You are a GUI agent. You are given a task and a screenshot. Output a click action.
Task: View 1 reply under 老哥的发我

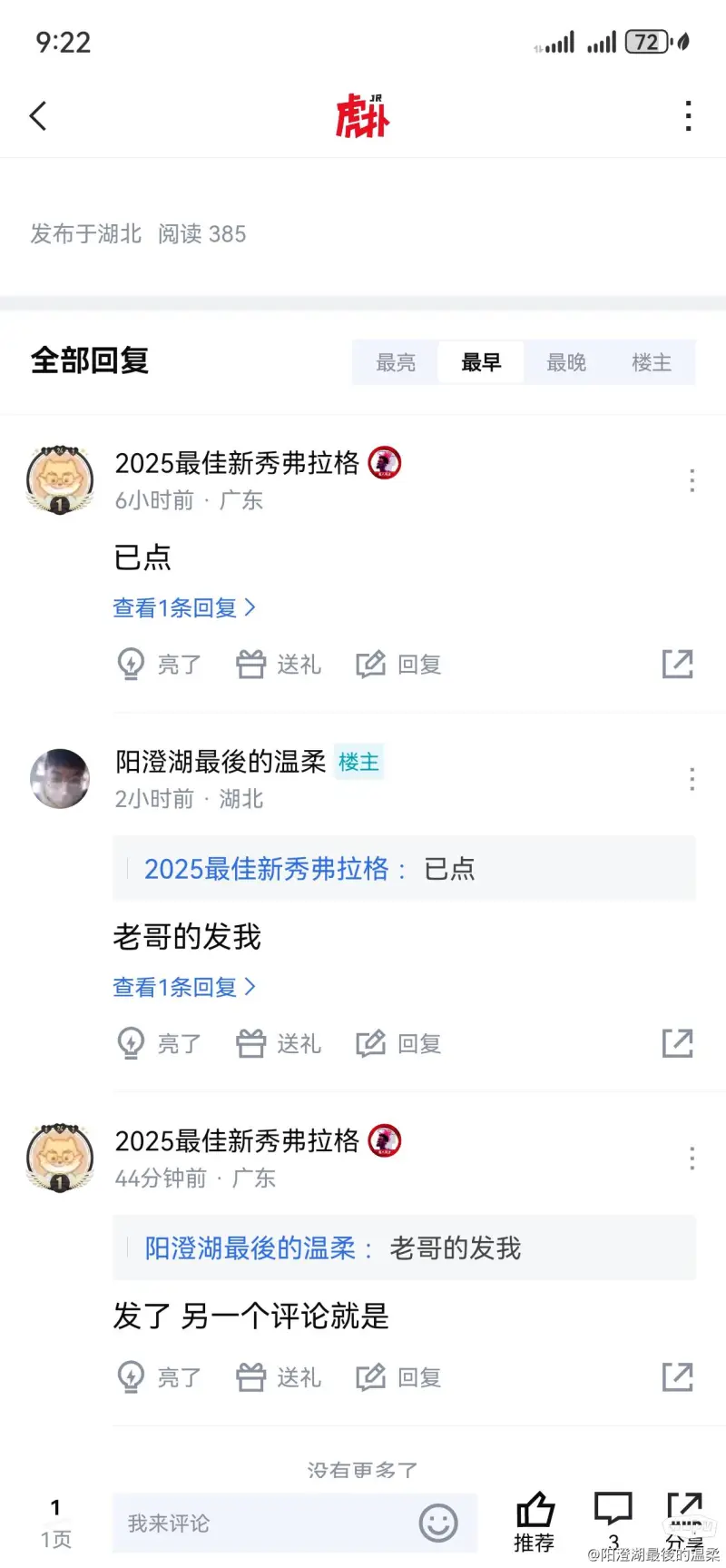pyautogui.click(x=183, y=987)
